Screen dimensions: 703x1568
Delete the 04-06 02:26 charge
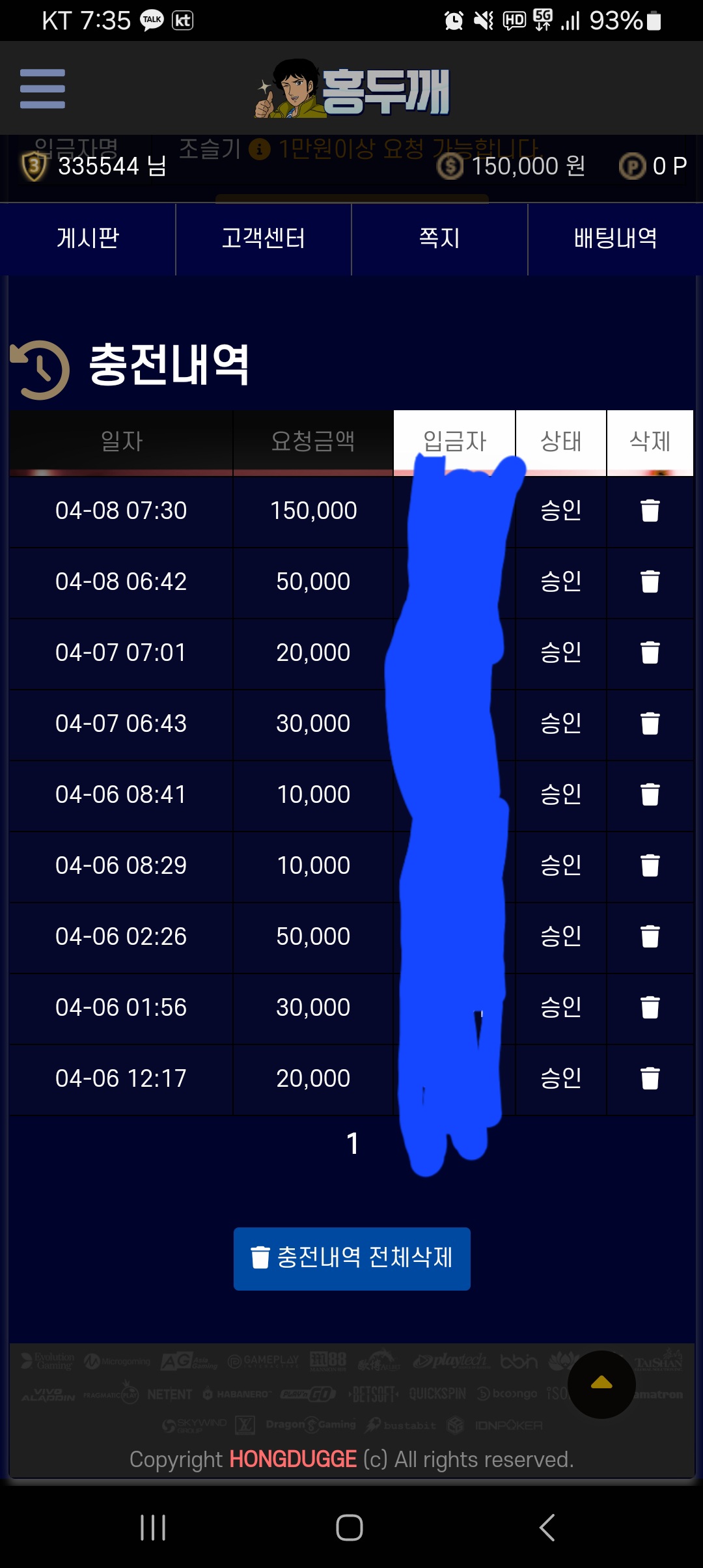click(650, 937)
